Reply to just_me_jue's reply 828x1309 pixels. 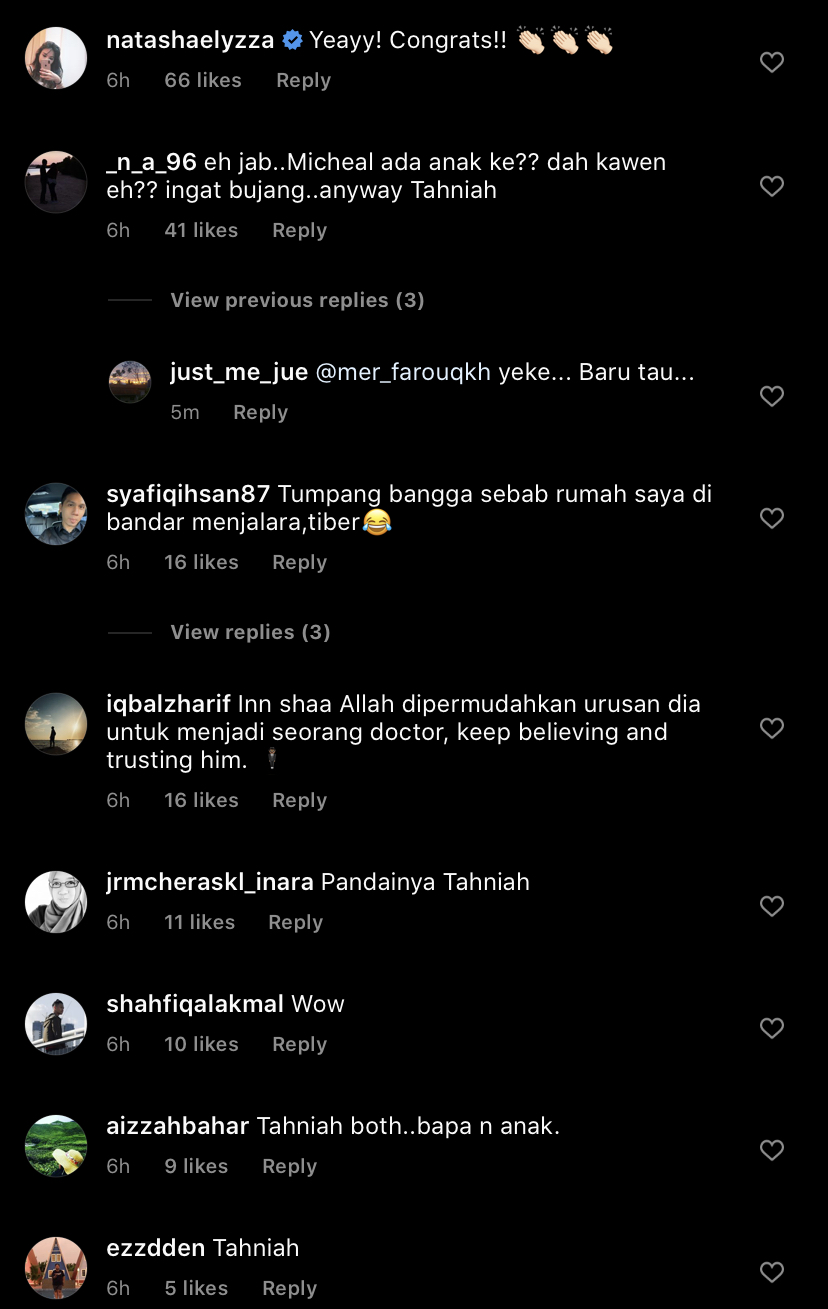tap(260, 413)
